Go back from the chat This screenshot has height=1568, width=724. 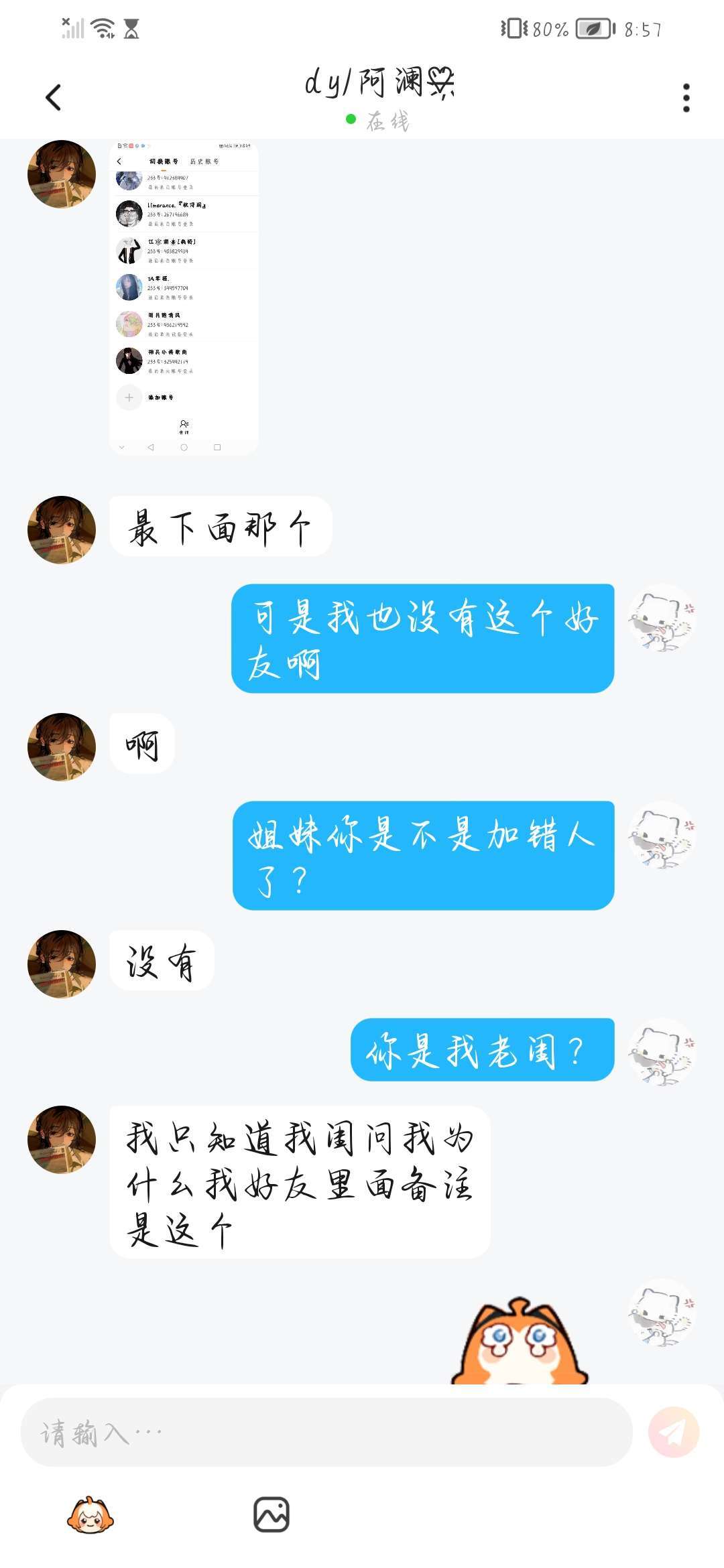coord(54,98)
